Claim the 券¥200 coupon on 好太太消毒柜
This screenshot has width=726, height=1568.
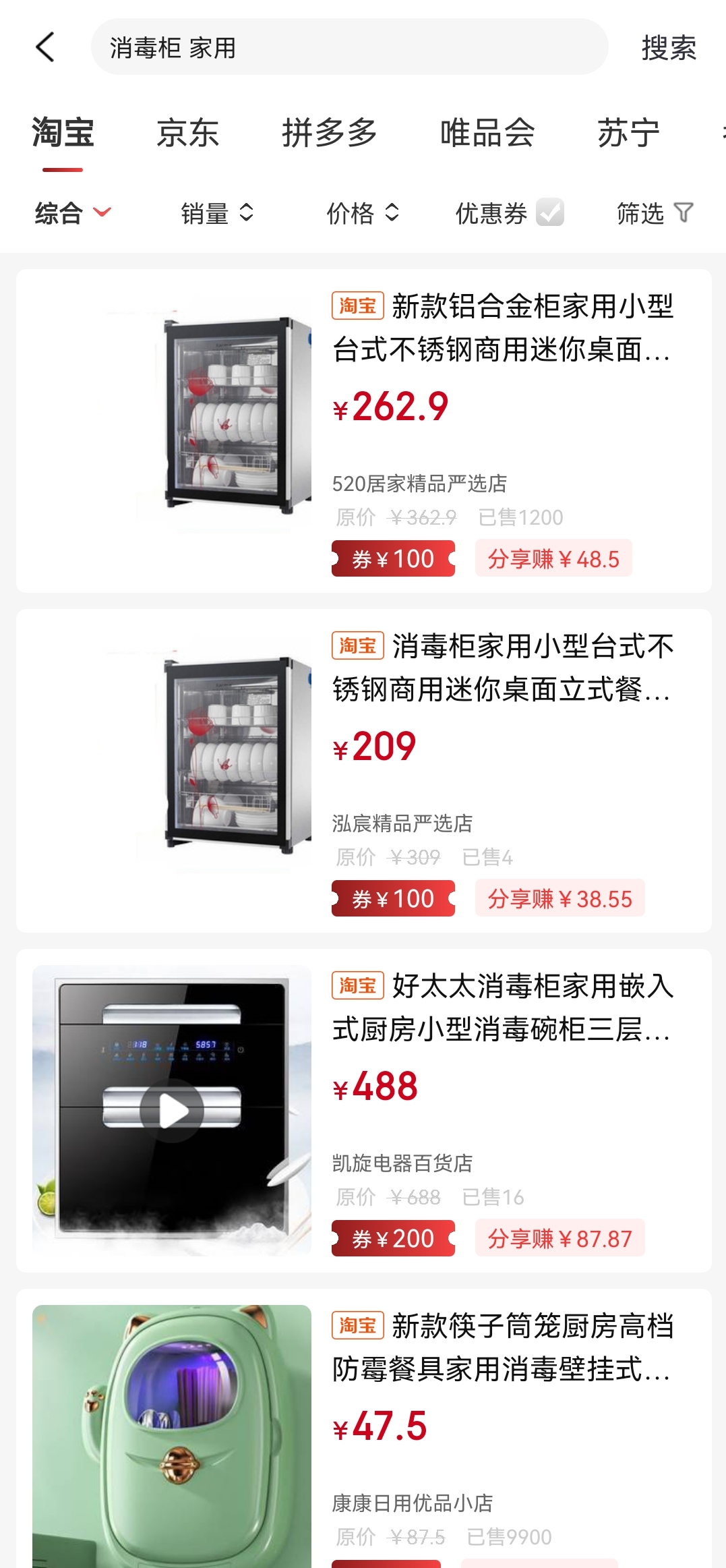393,1238
